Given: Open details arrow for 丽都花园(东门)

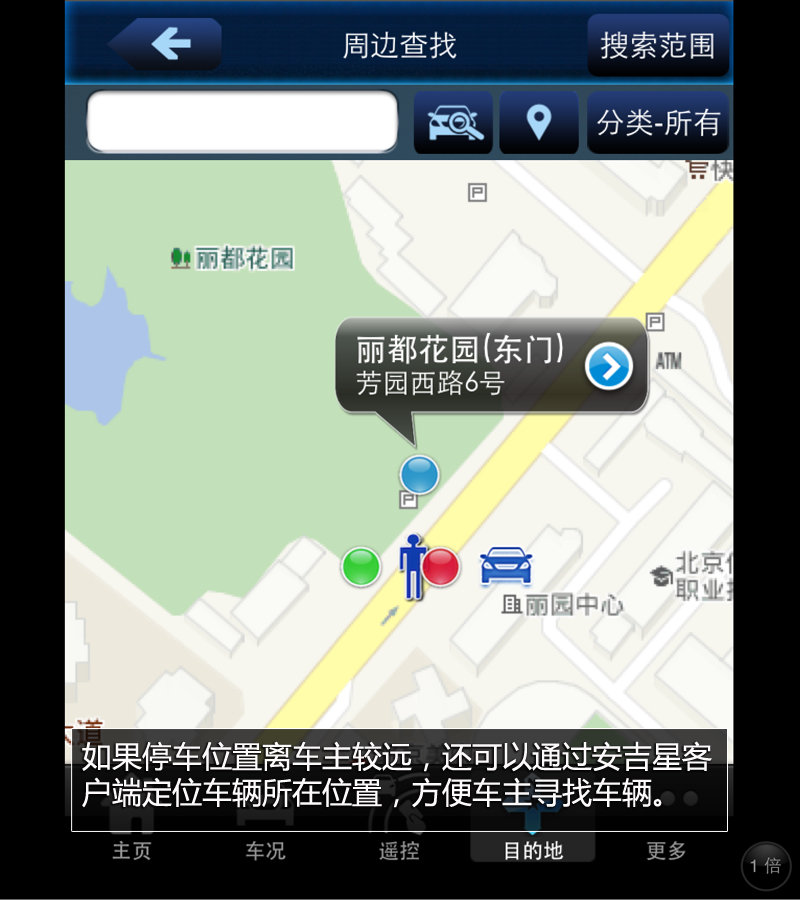Looking at the screenshot, I should (609, 367).
